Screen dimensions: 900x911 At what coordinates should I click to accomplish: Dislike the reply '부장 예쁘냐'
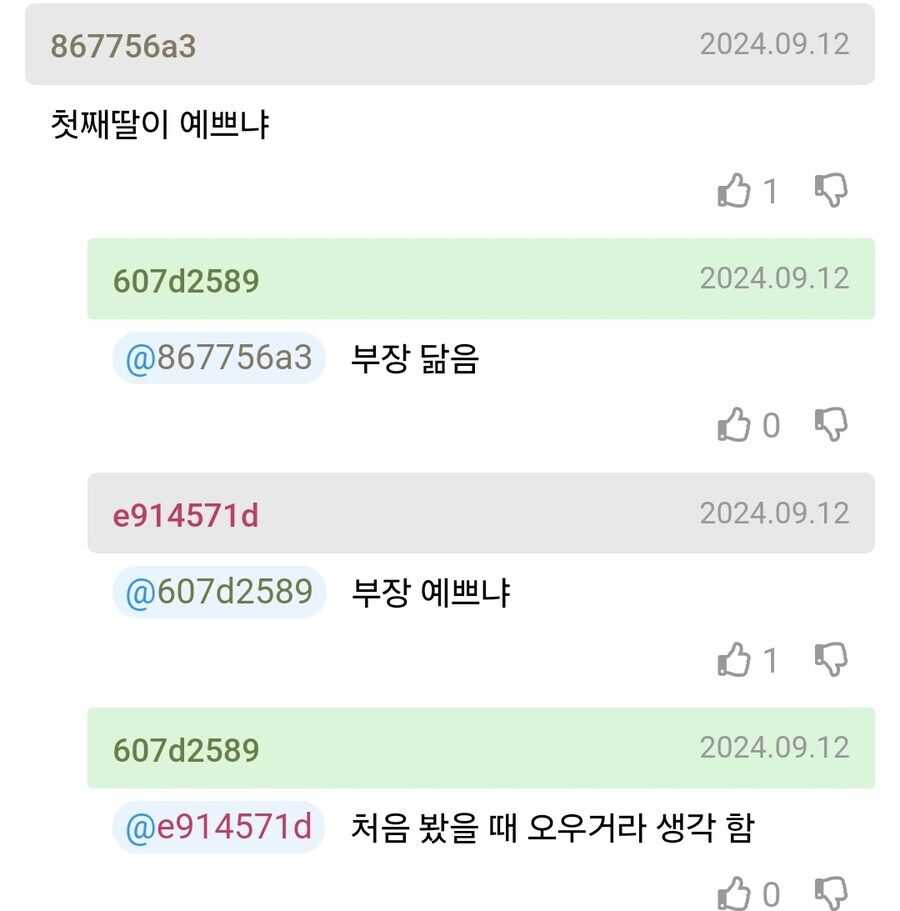pyautogui.click(x=831, y=660)
